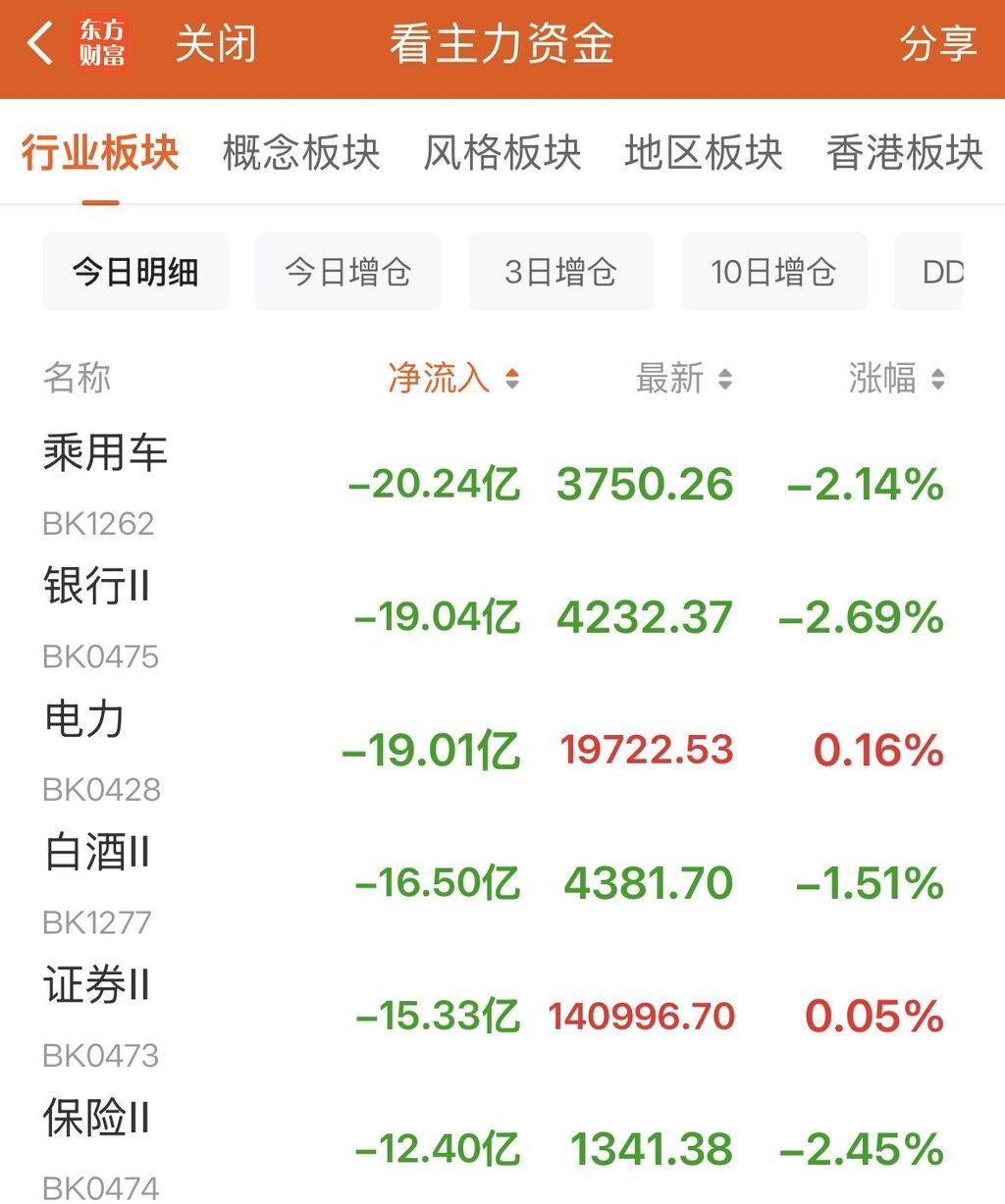The width and height of the screenshot is (1005, 1204).
Task: Choose the 3日增仓 filter chip
Action: tap(561, 272)
